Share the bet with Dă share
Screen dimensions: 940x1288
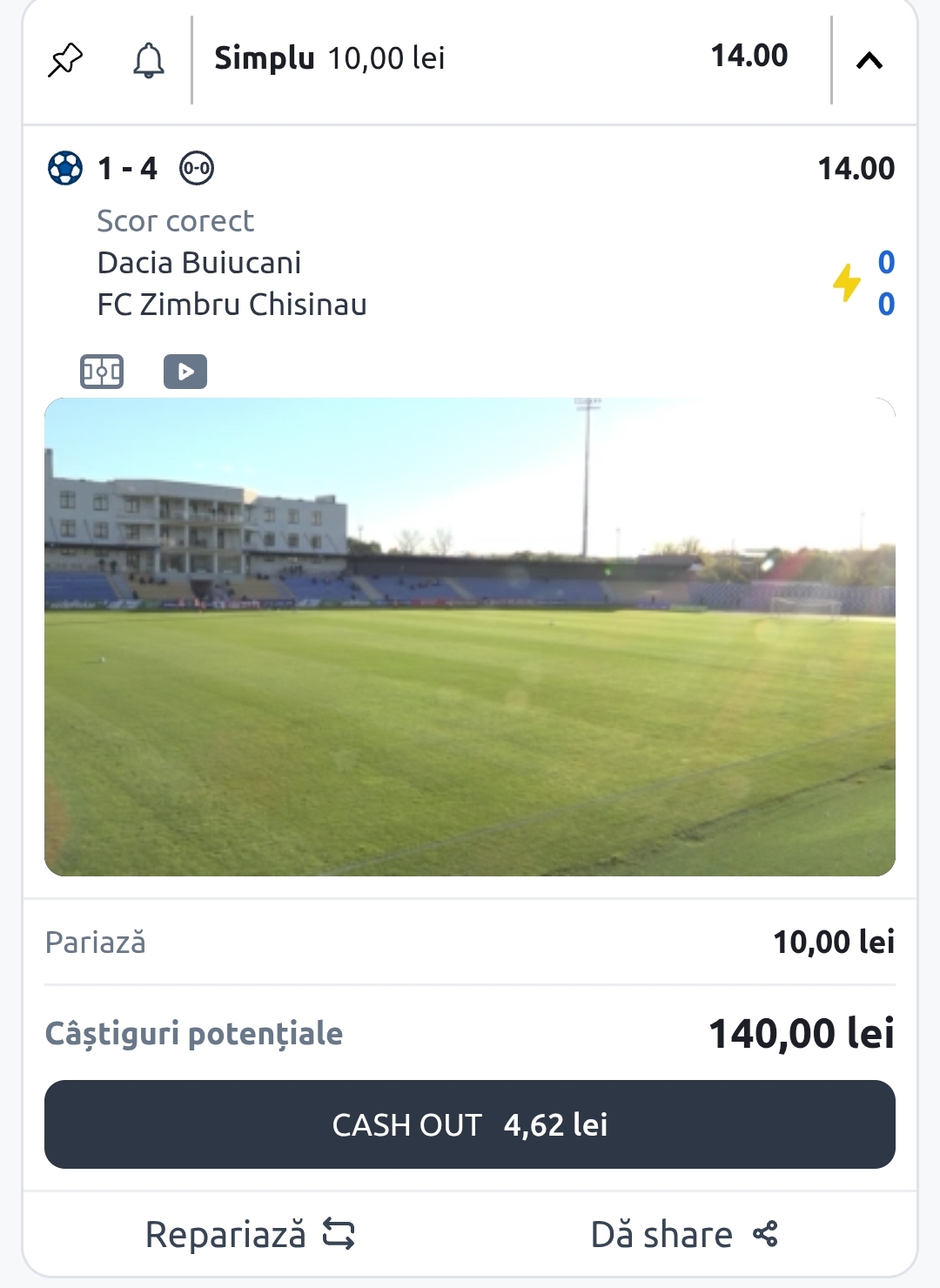tap(684, 1234)
